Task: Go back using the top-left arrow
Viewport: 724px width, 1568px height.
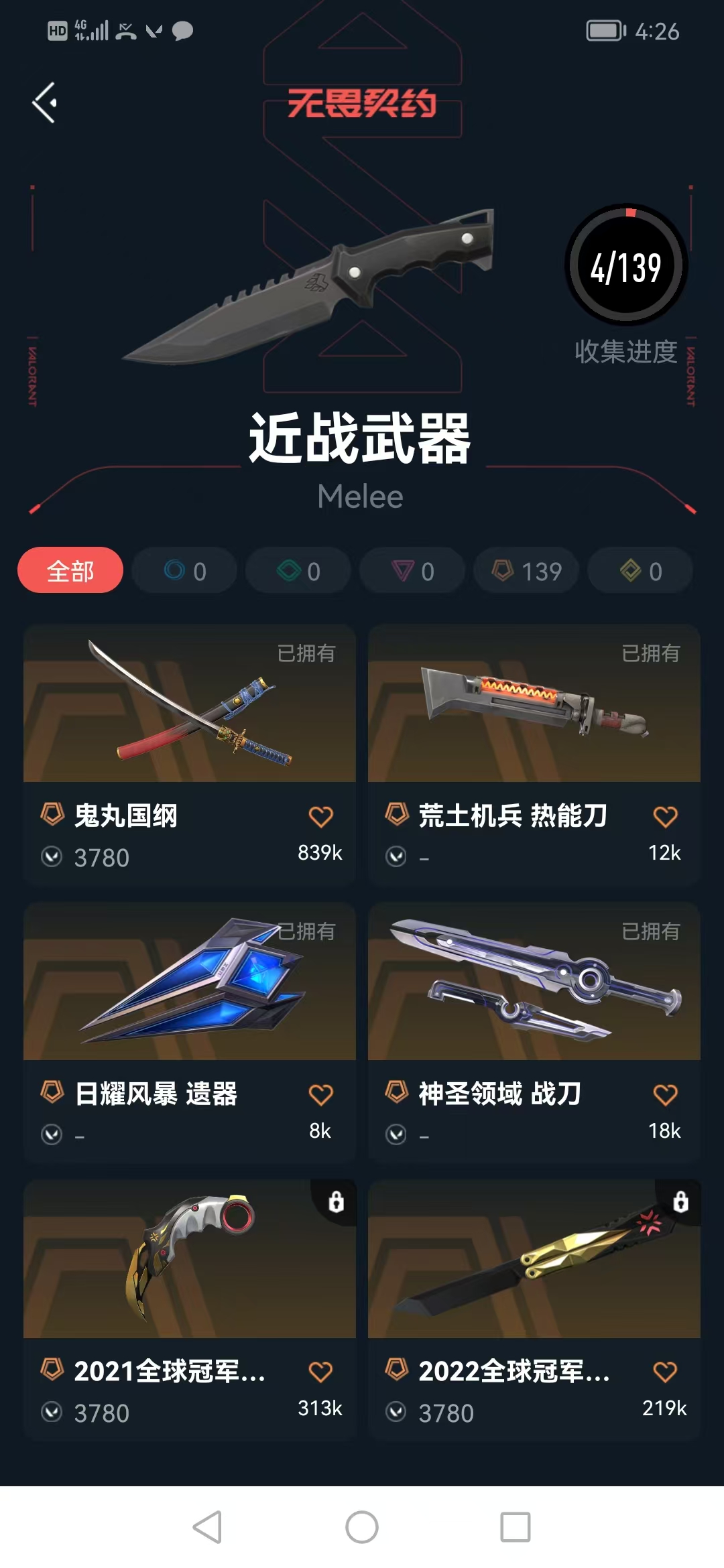Action: (44, 103)
